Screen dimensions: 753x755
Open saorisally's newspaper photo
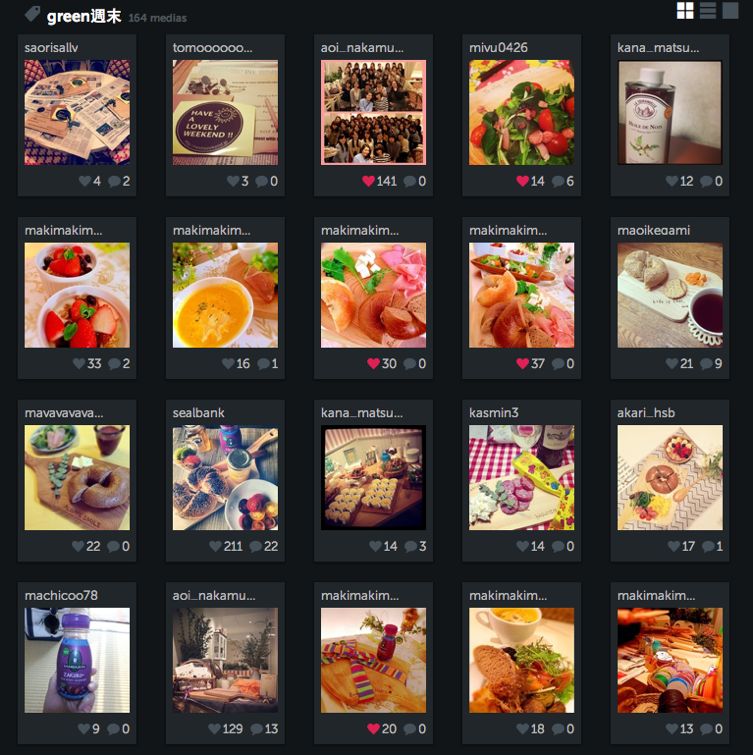tap(77, 112)
